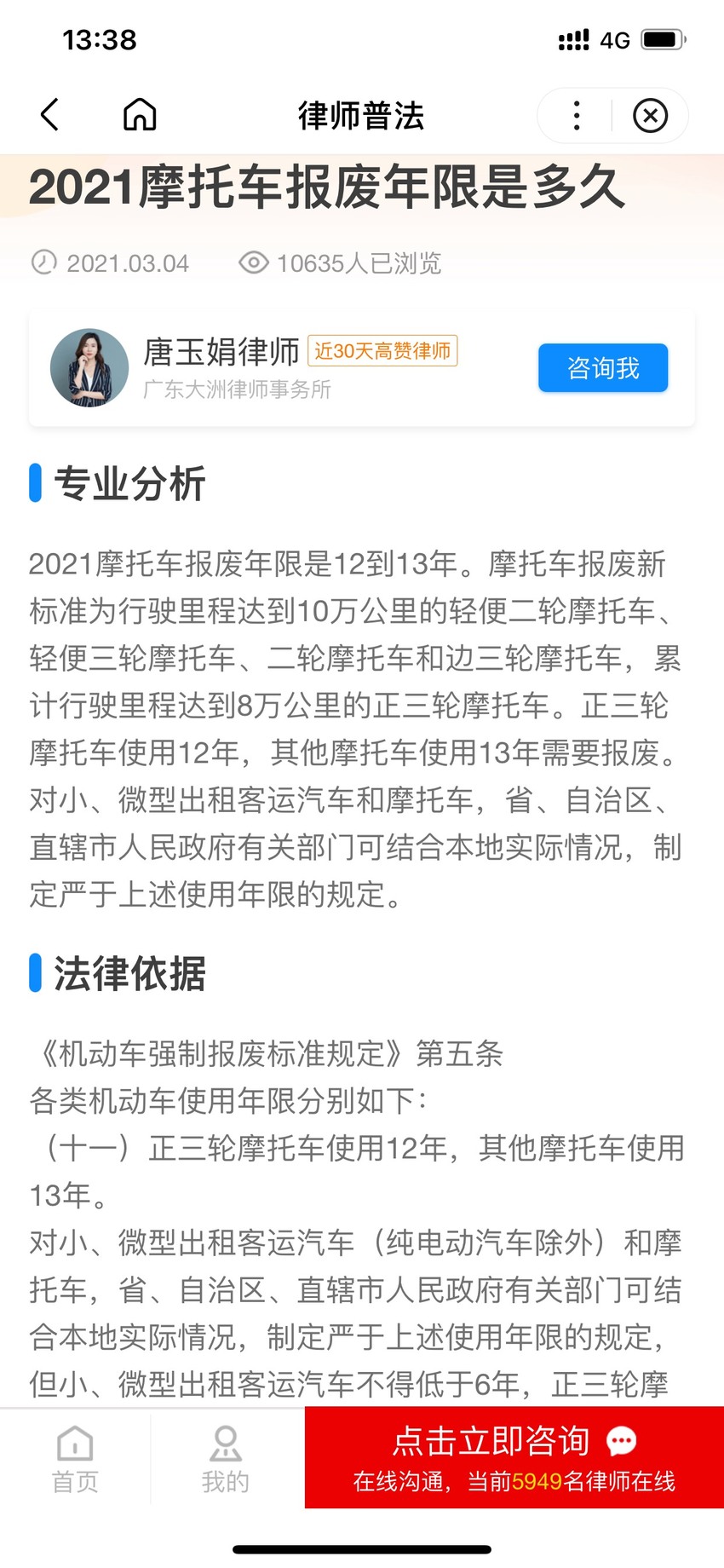Close the mini program with X

point(650,115)
